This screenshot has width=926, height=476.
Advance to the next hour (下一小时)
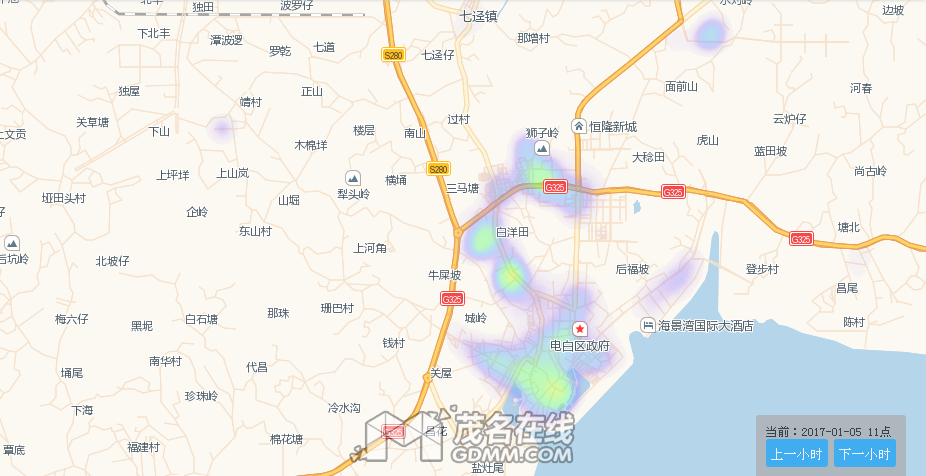(x=865, y=454)
